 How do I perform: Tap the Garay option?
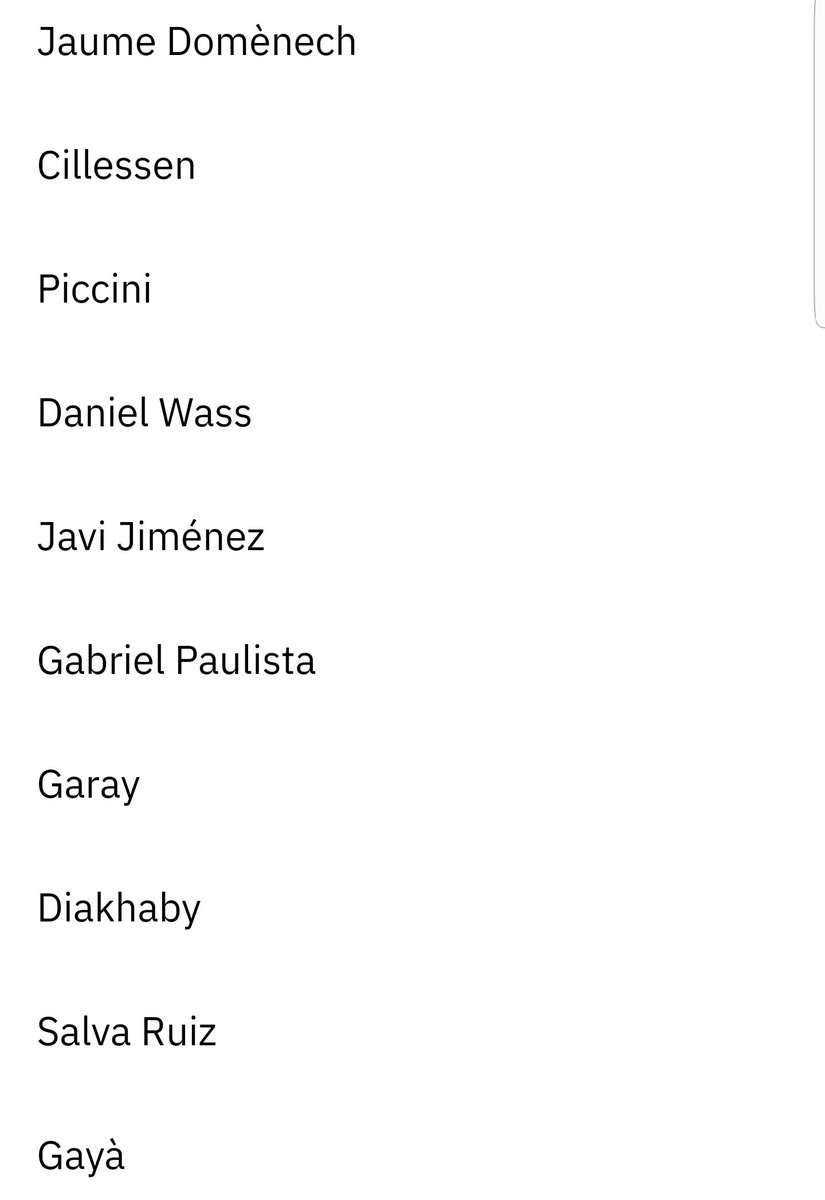pos(88,786)
